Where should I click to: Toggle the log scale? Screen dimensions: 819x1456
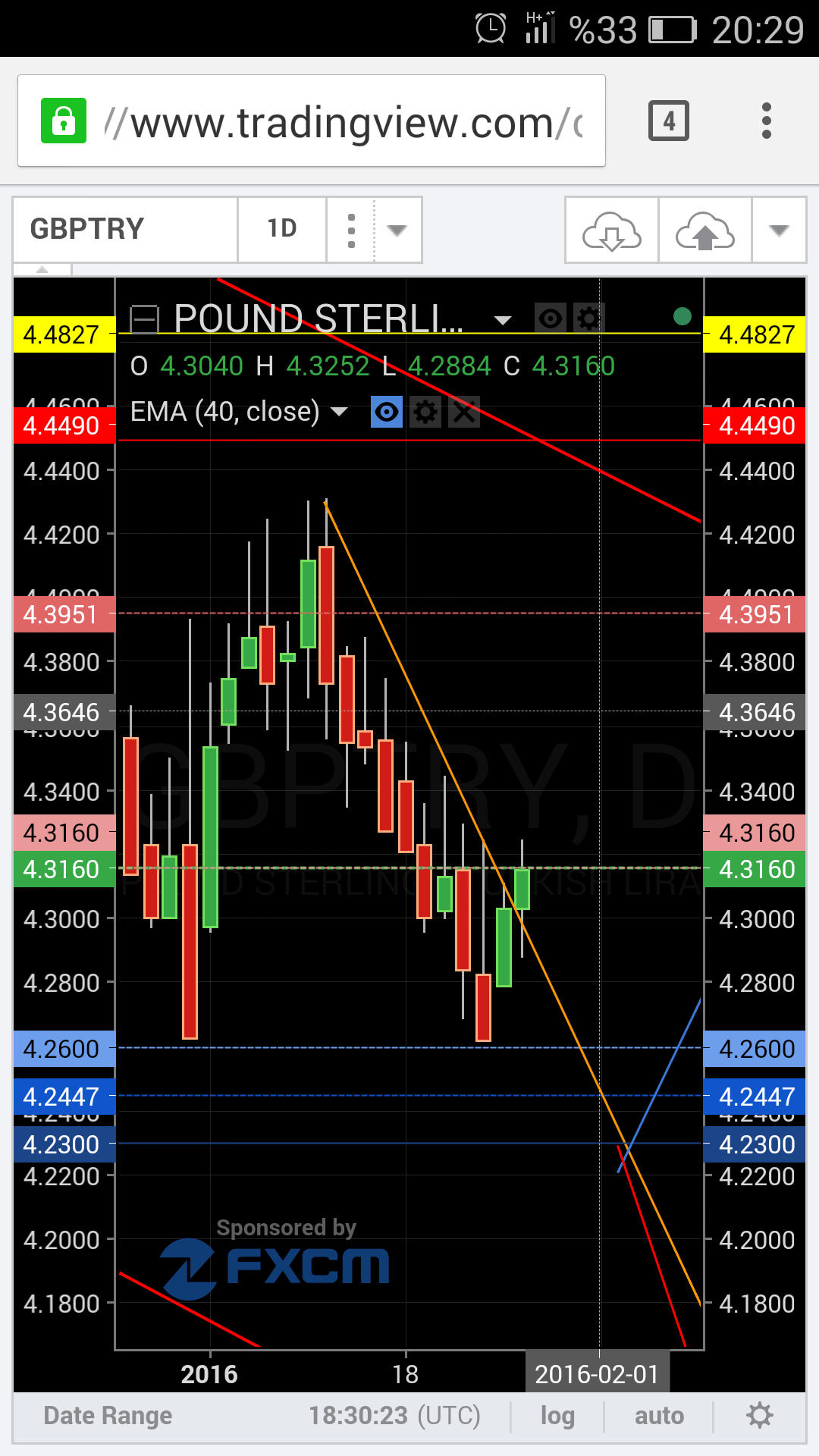557,1415
